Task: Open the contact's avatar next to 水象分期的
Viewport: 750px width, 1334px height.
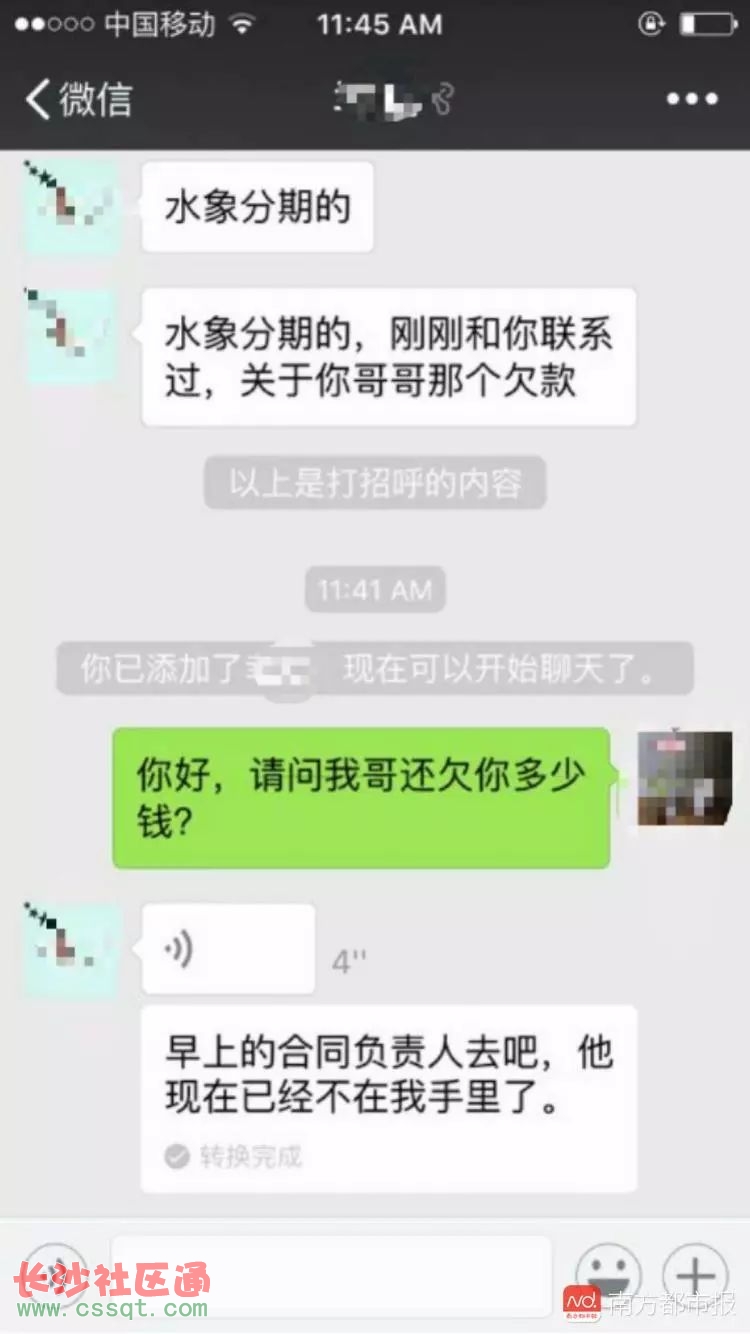Action: 71,205
